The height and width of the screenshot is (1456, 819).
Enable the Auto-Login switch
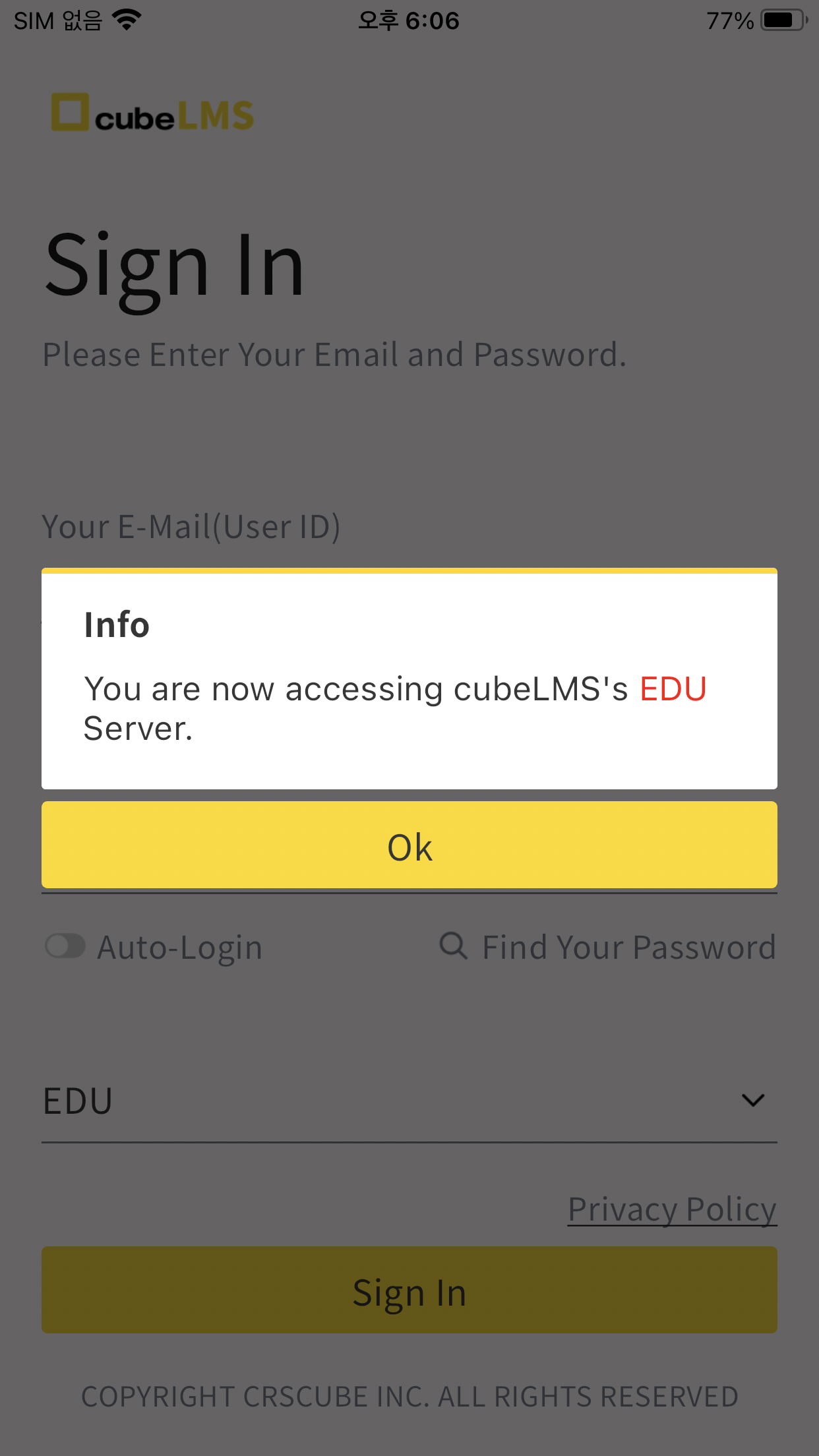(65, 946)
